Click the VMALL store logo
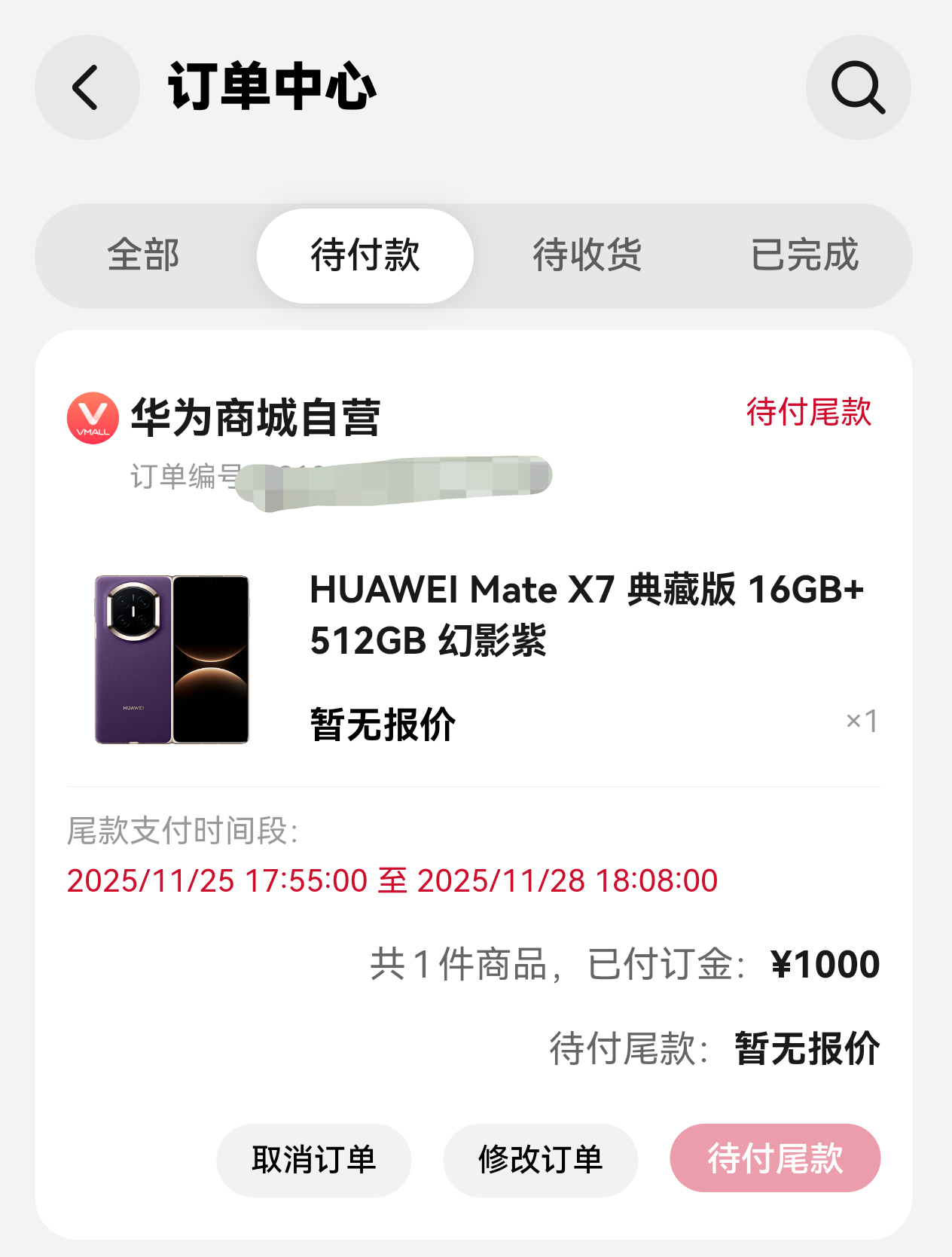The image size is (952, 1257). click(91, 415)
